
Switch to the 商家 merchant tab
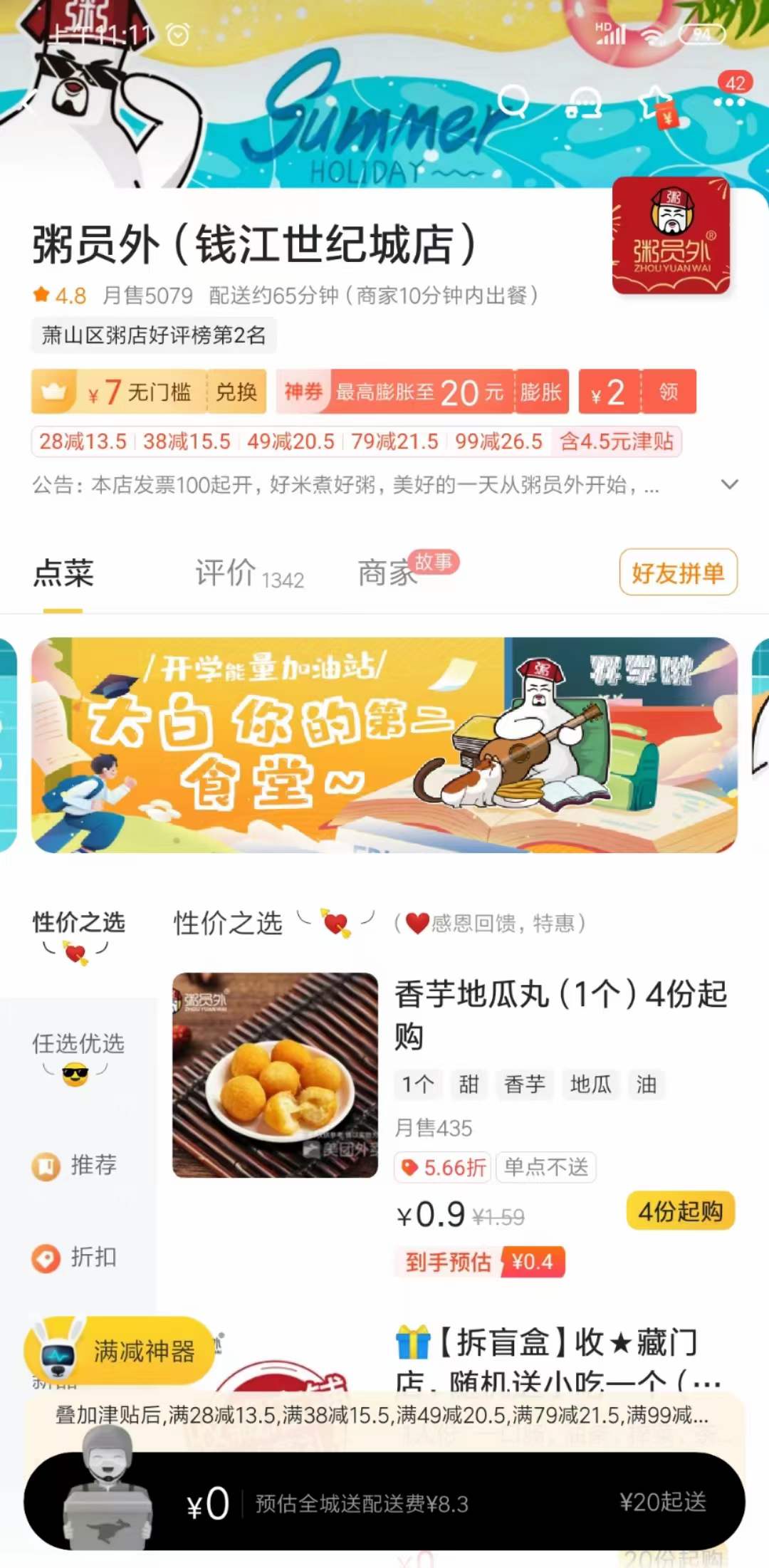(x=388, y=573)
